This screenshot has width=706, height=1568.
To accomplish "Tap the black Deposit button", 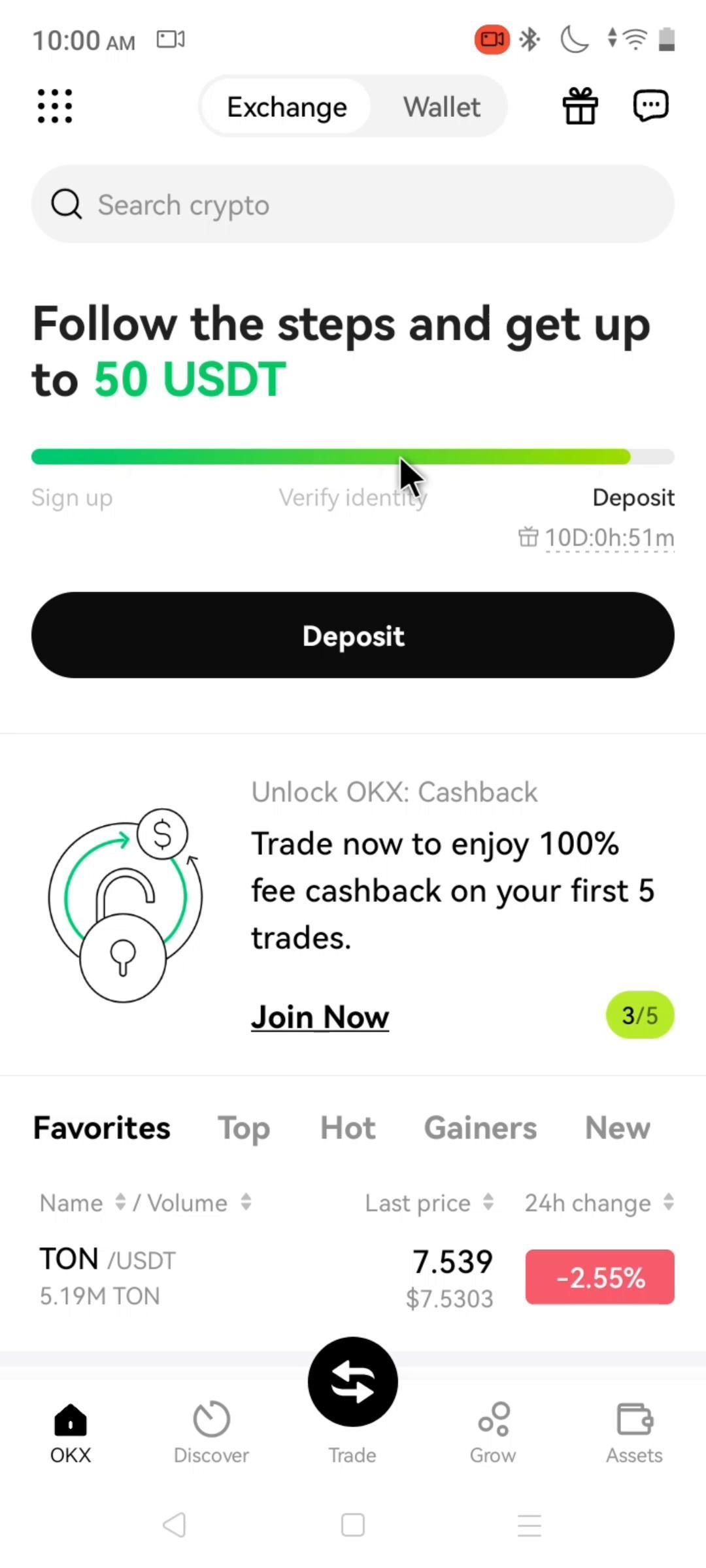I will click(353, 635).
